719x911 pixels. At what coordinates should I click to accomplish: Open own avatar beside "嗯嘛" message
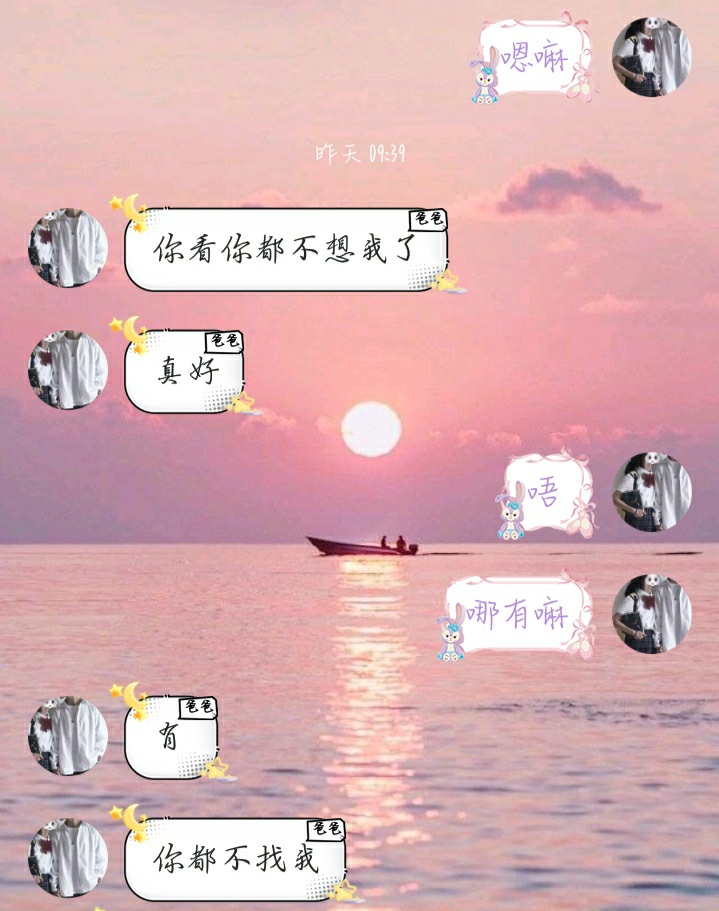point(651,57)
